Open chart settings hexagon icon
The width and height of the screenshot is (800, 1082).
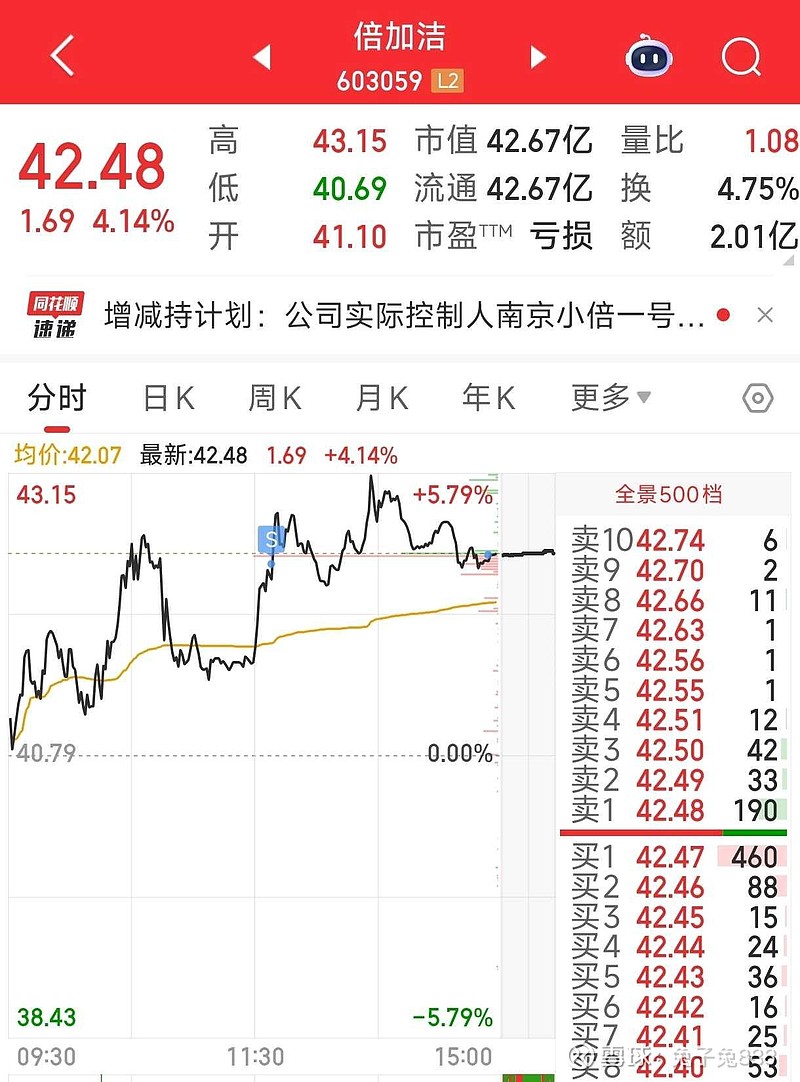point(758,399)
